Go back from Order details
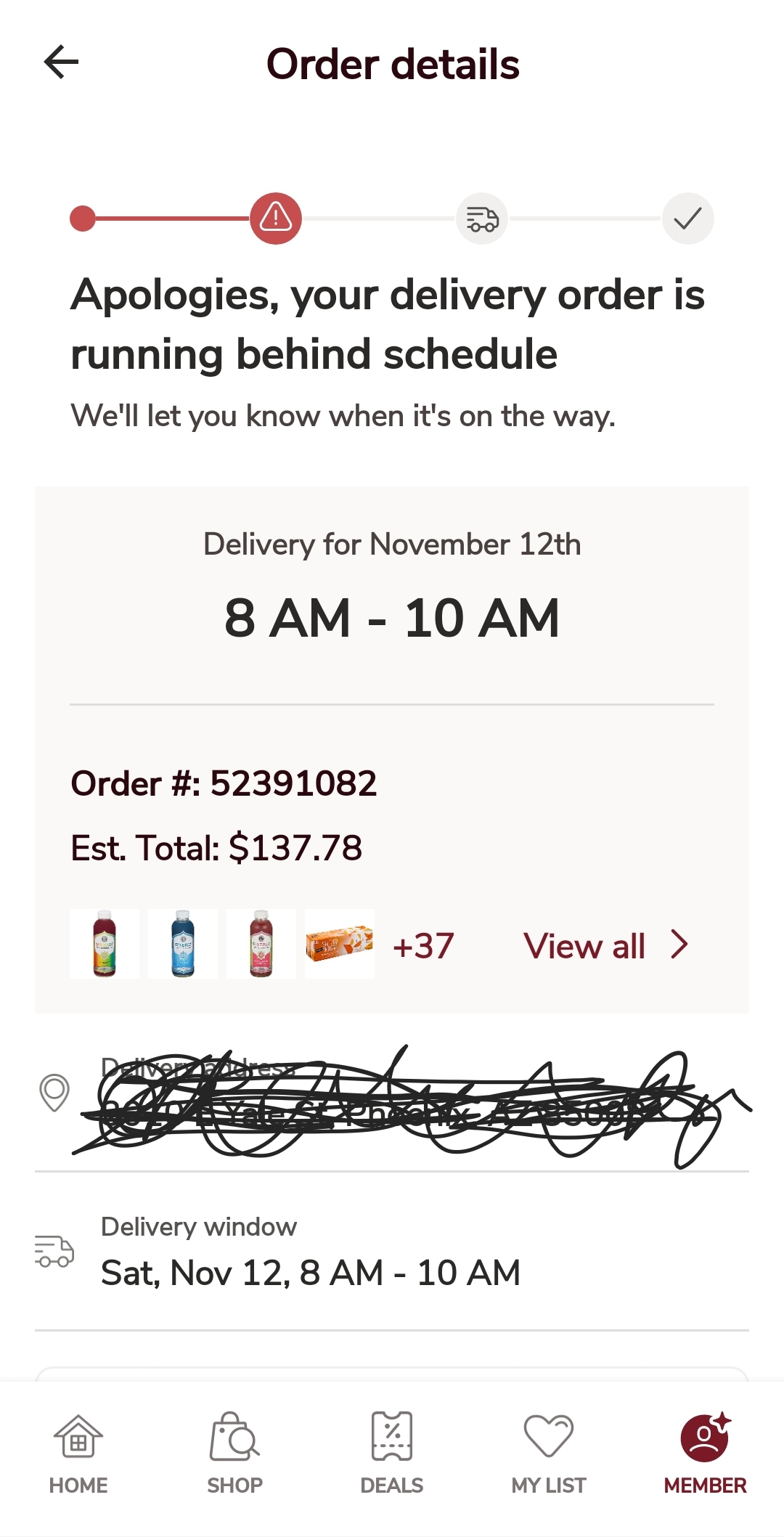The width and height of the screenshot is (784, 1537). (62, 62)
